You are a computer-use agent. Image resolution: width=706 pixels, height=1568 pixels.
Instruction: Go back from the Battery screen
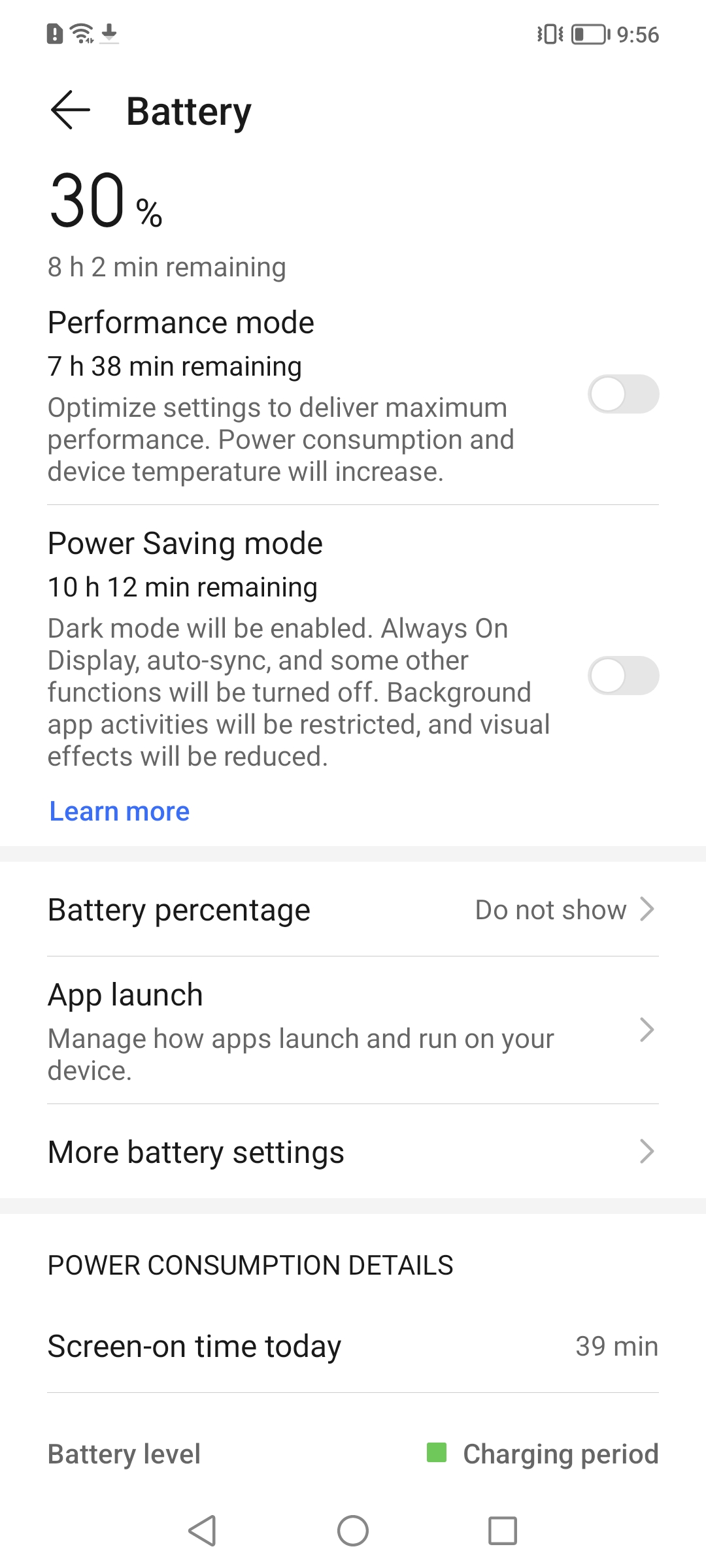tap(71, 110)
